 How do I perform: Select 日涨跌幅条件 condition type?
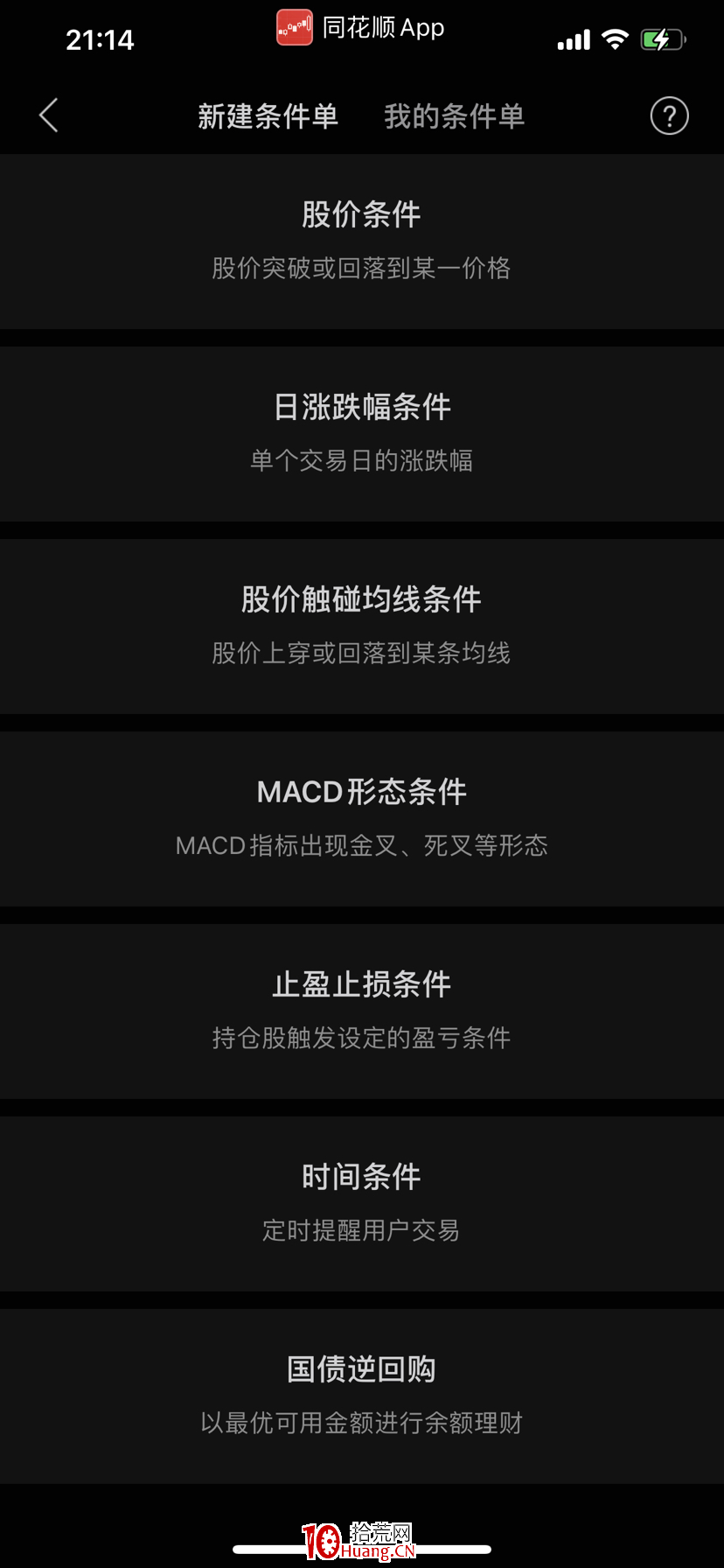tap(361, 407)
